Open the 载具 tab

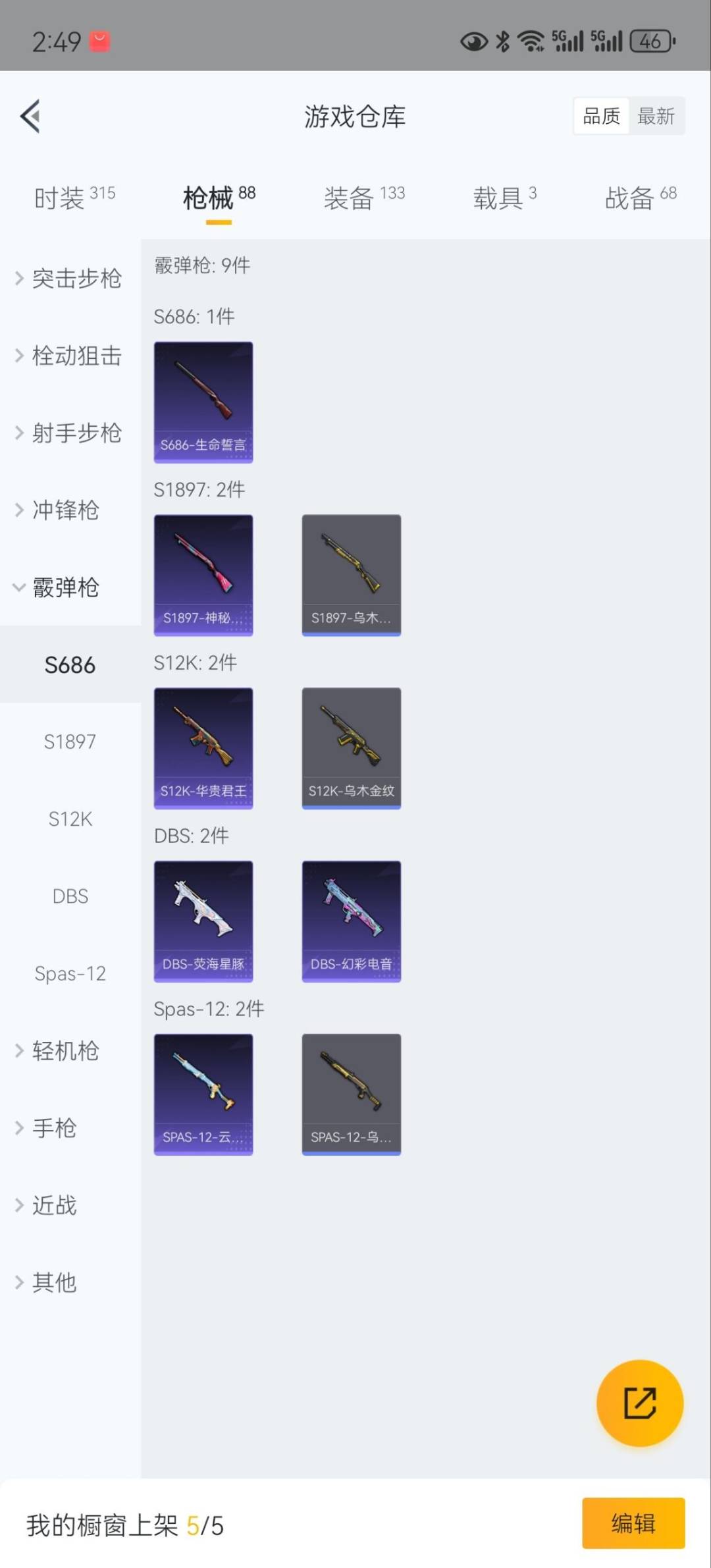[504, 197]
